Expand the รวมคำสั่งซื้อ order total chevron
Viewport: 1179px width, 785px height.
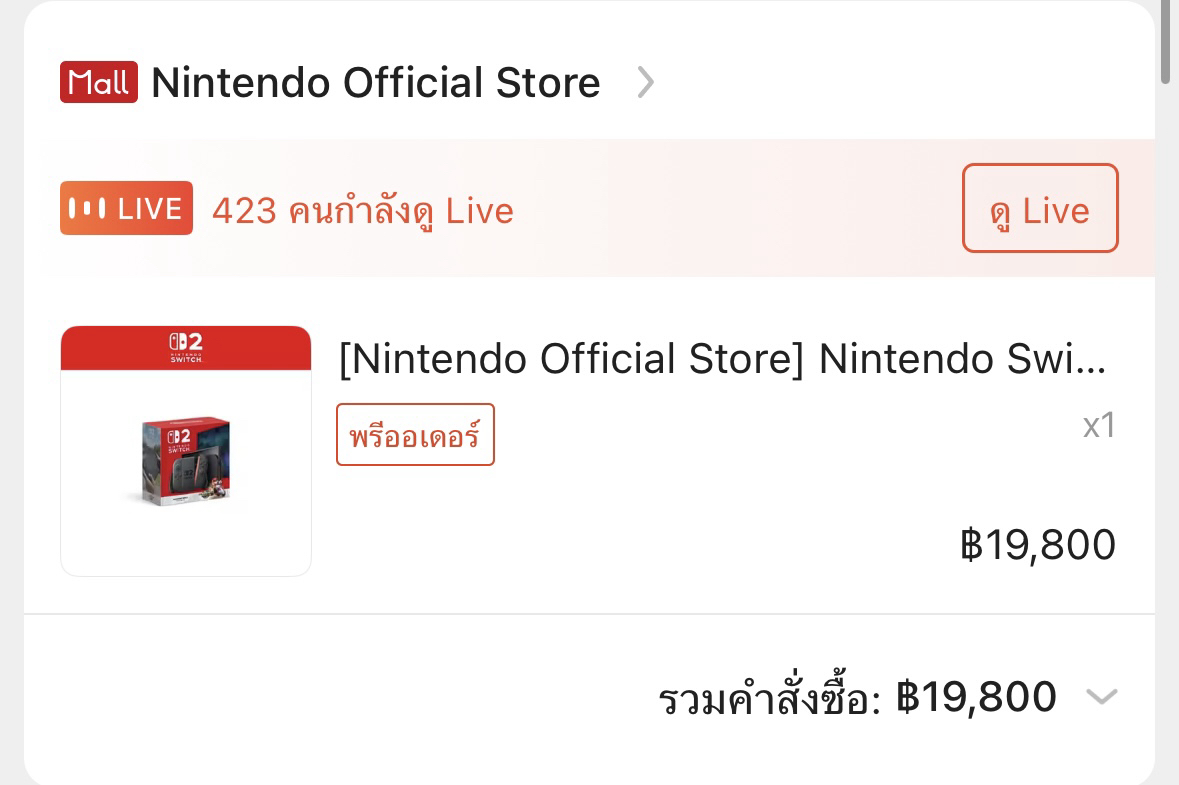[x=1101, y=696]
